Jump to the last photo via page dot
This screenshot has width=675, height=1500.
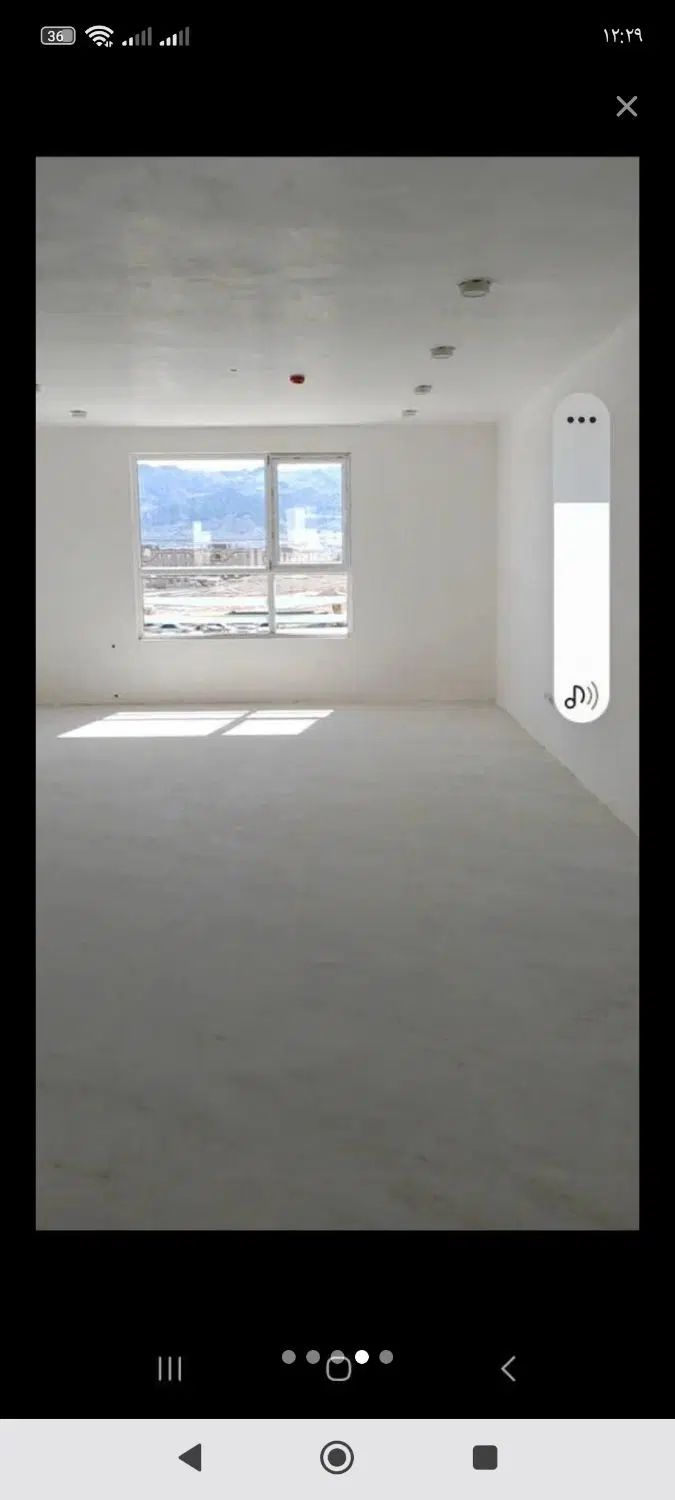coord(386,1357)
